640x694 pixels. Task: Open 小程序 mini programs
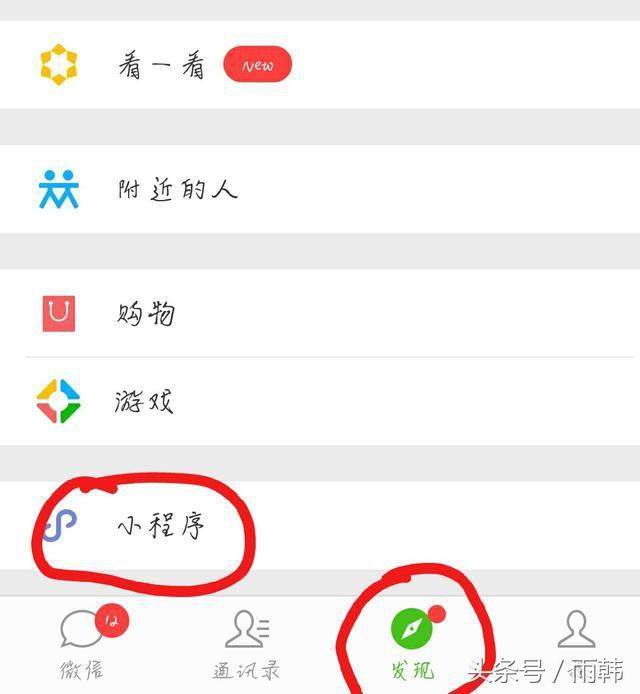[x=162, y=525]
